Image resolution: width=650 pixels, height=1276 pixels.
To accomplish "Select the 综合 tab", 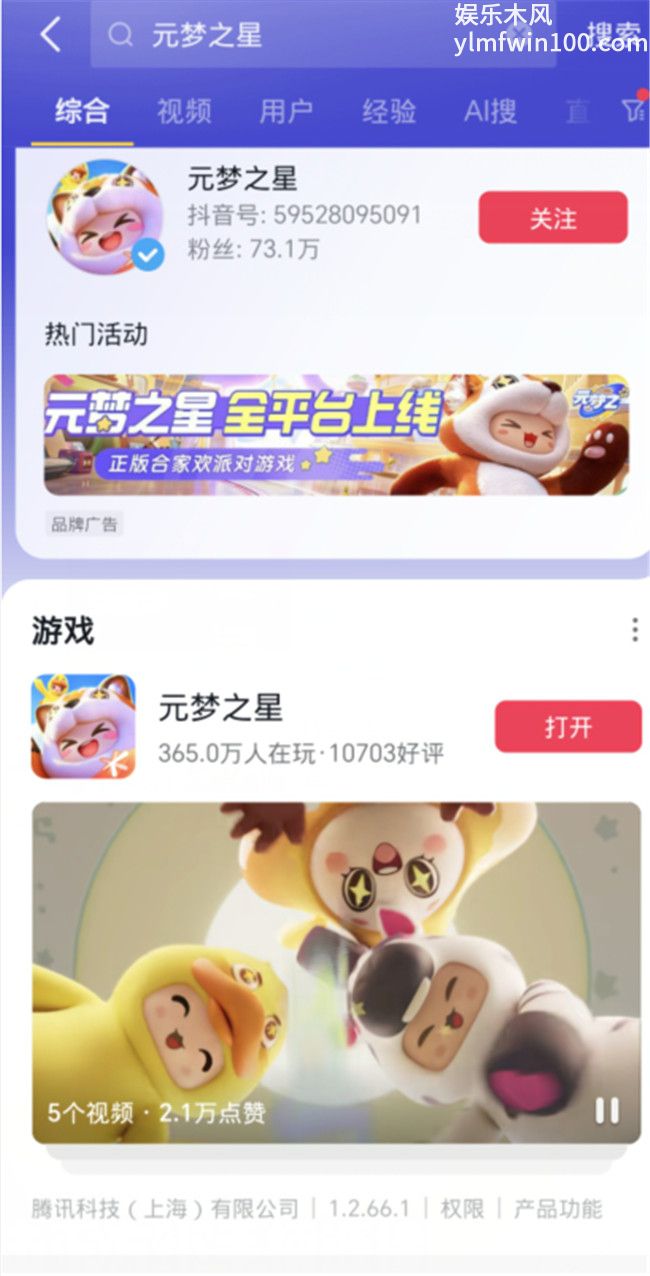I will coord(82,111).
